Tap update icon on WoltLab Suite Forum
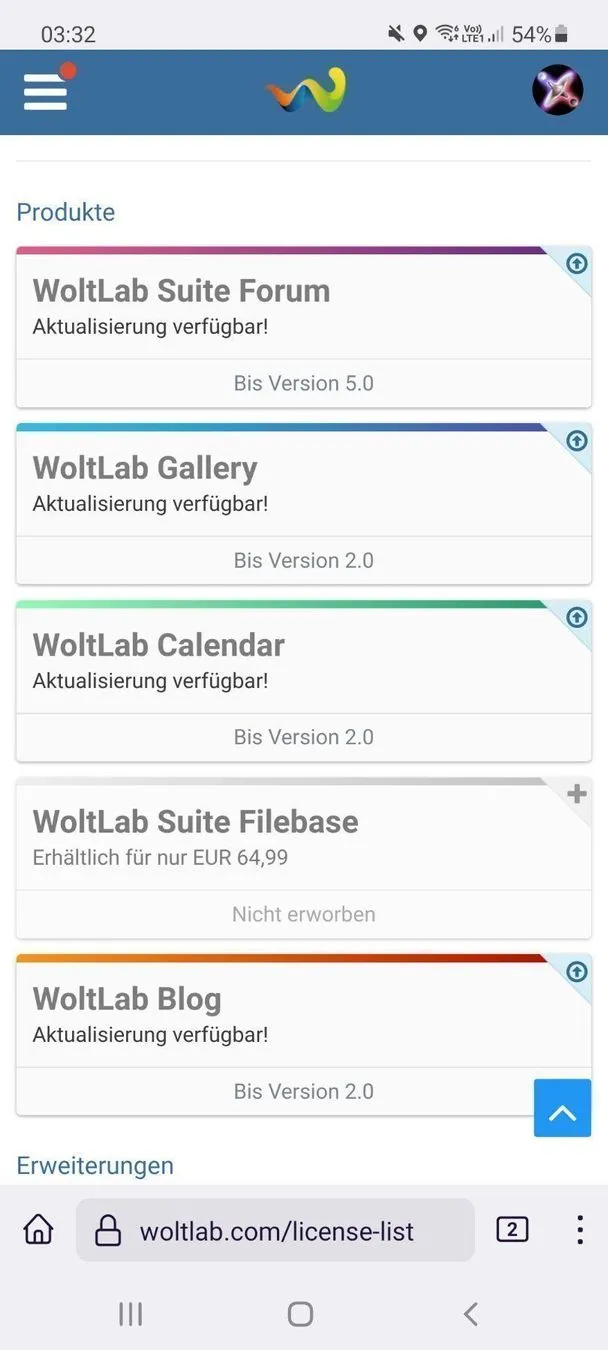Viewport: 608px width, 1350px height. pos(576,264)
